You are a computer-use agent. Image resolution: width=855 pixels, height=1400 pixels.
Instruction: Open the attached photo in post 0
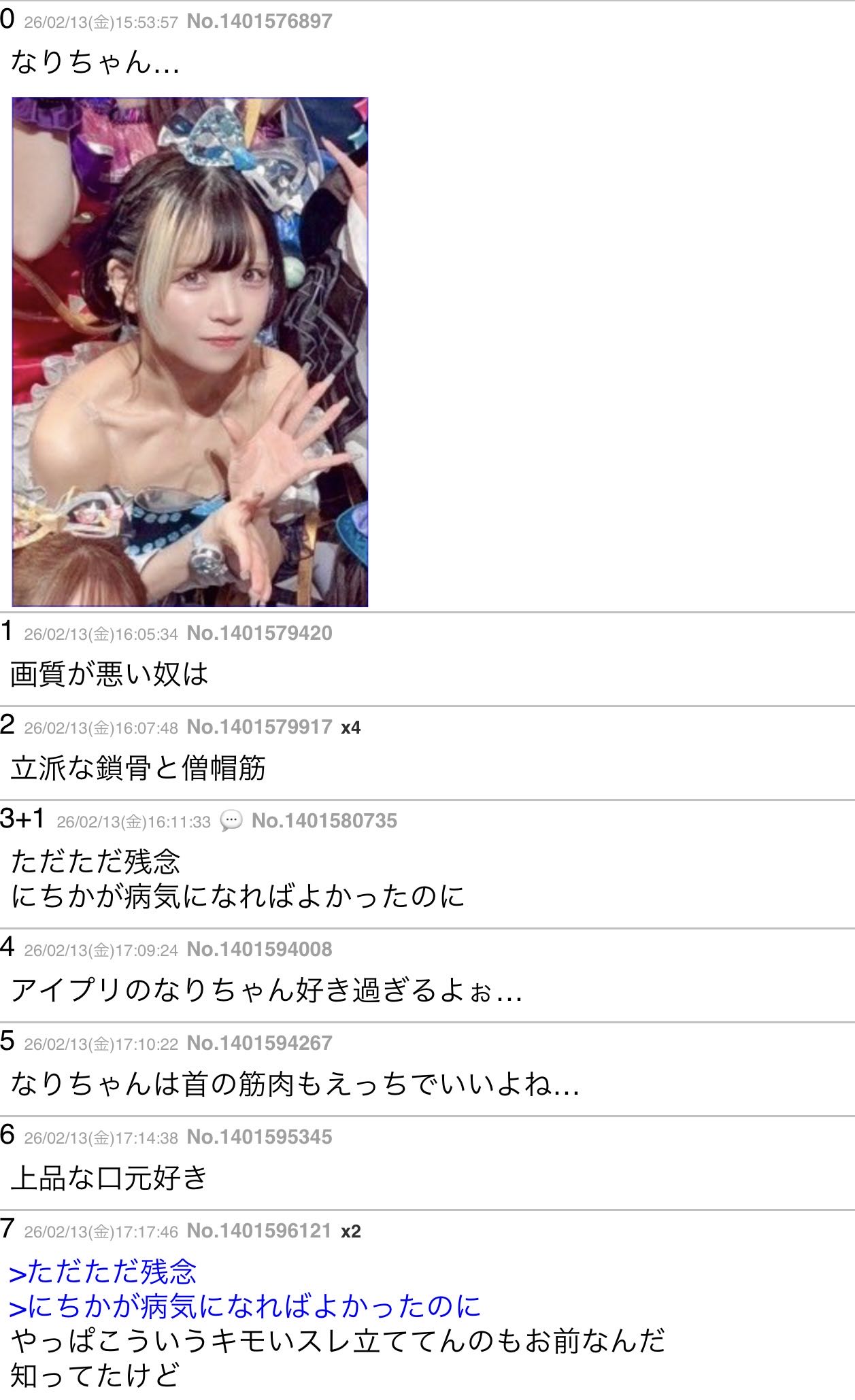coord(190,352)
